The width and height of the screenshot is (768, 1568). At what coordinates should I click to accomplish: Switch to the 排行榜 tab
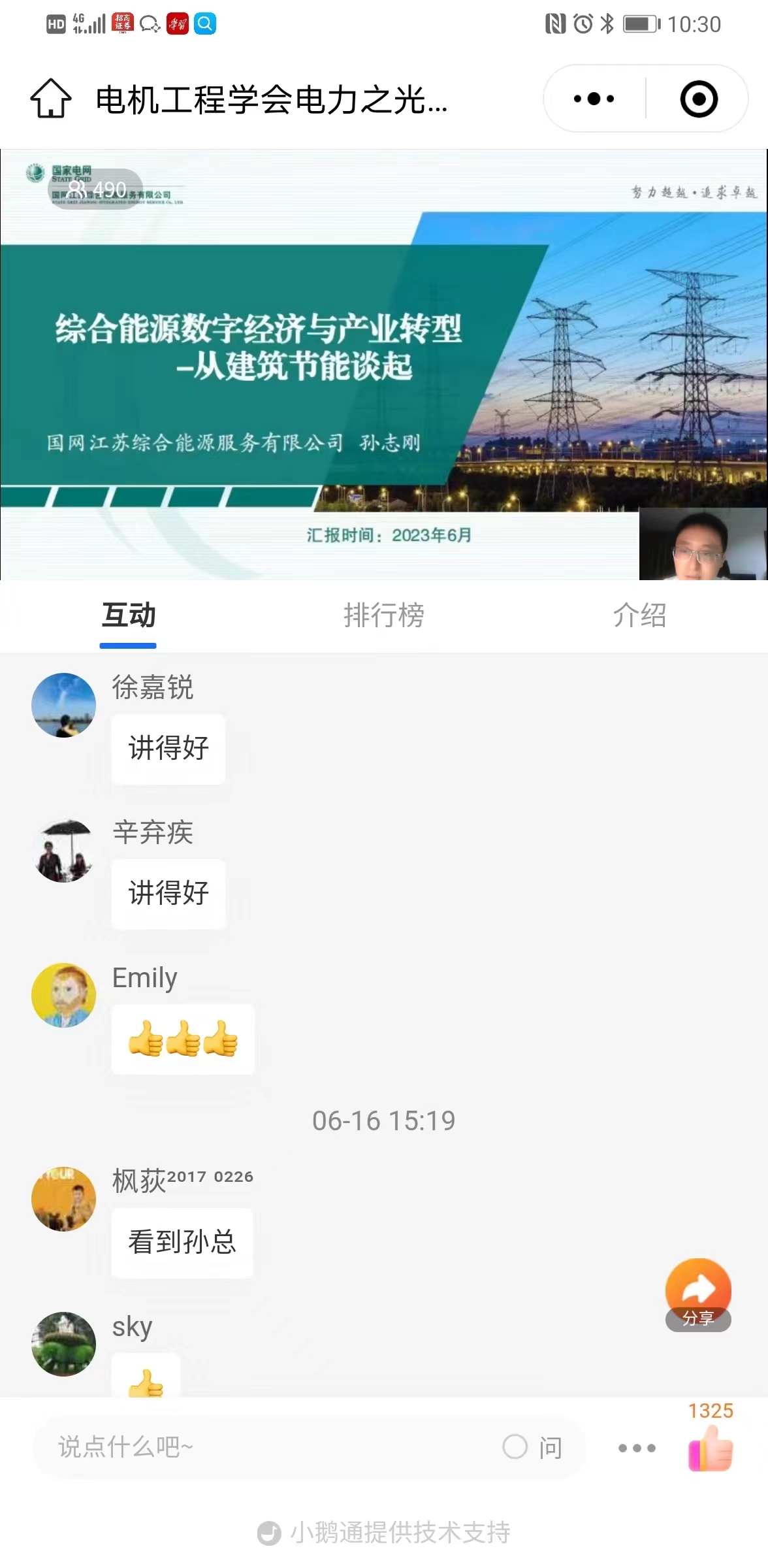click(384, 615)
